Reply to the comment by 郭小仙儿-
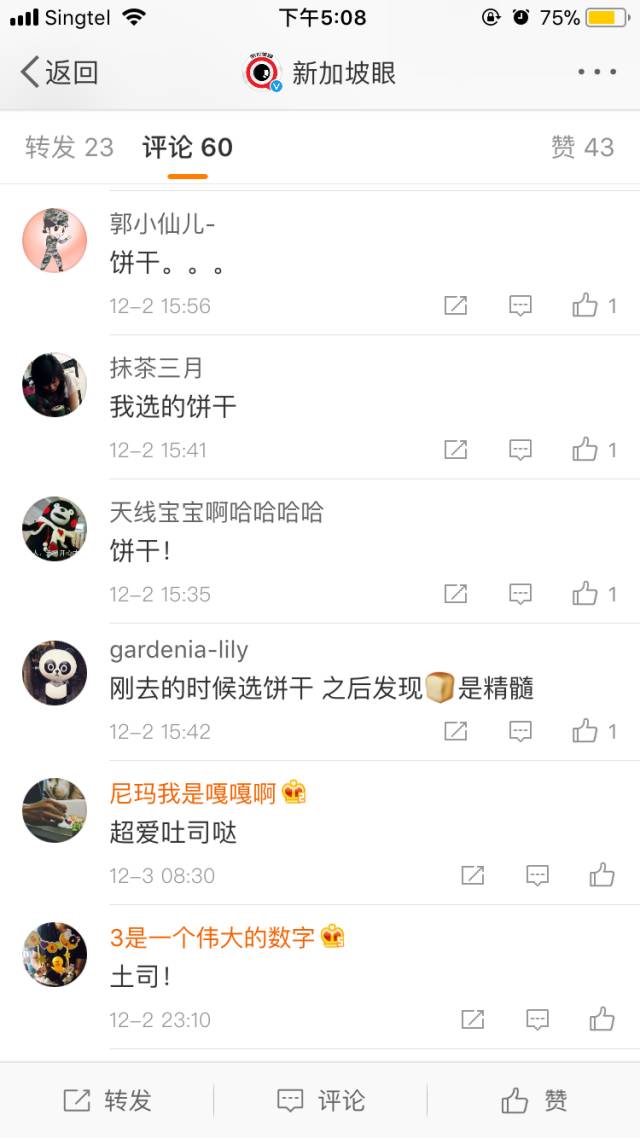 point(520,306)
